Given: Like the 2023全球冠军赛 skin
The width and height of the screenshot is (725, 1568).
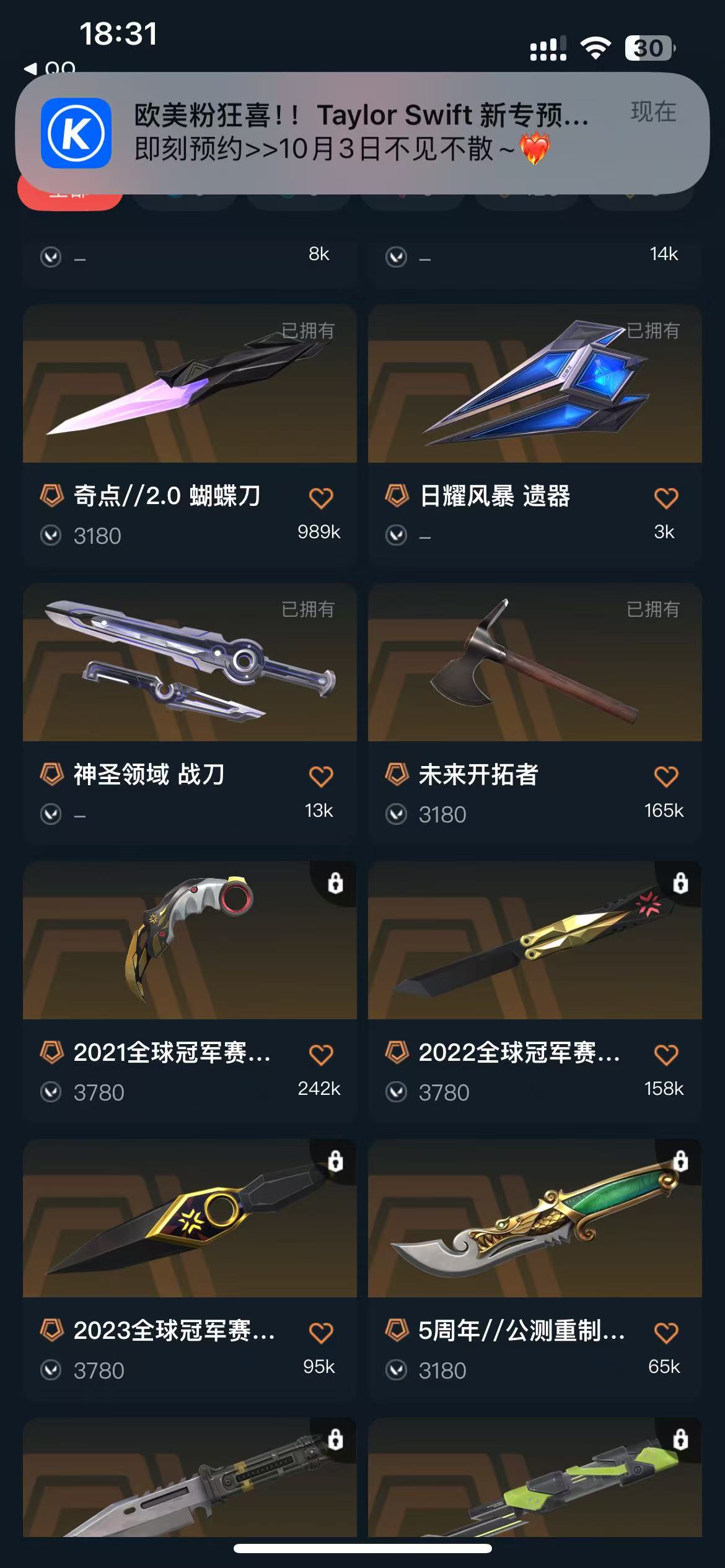Looking at the screenshot, I should point(321,1332).
